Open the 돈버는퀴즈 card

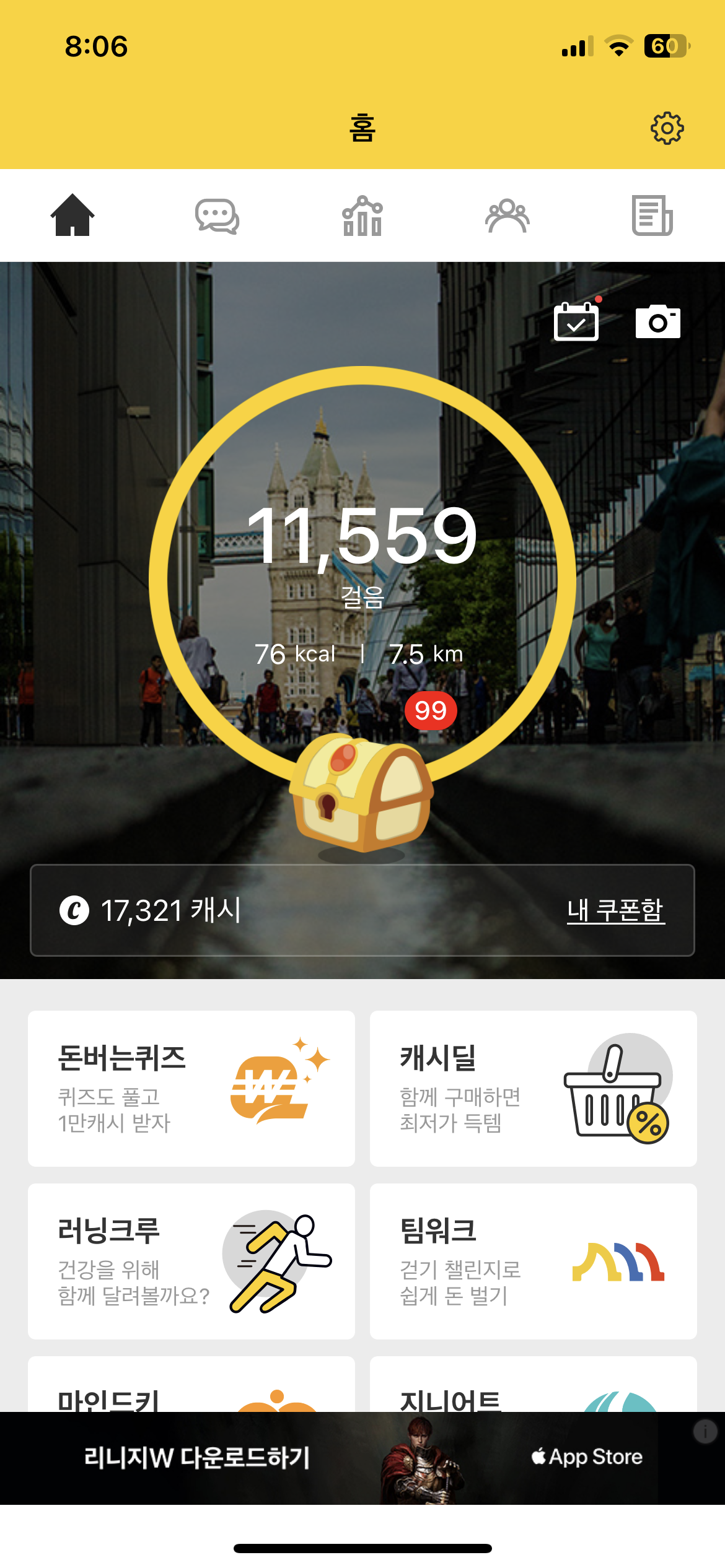click(191, 1088)
